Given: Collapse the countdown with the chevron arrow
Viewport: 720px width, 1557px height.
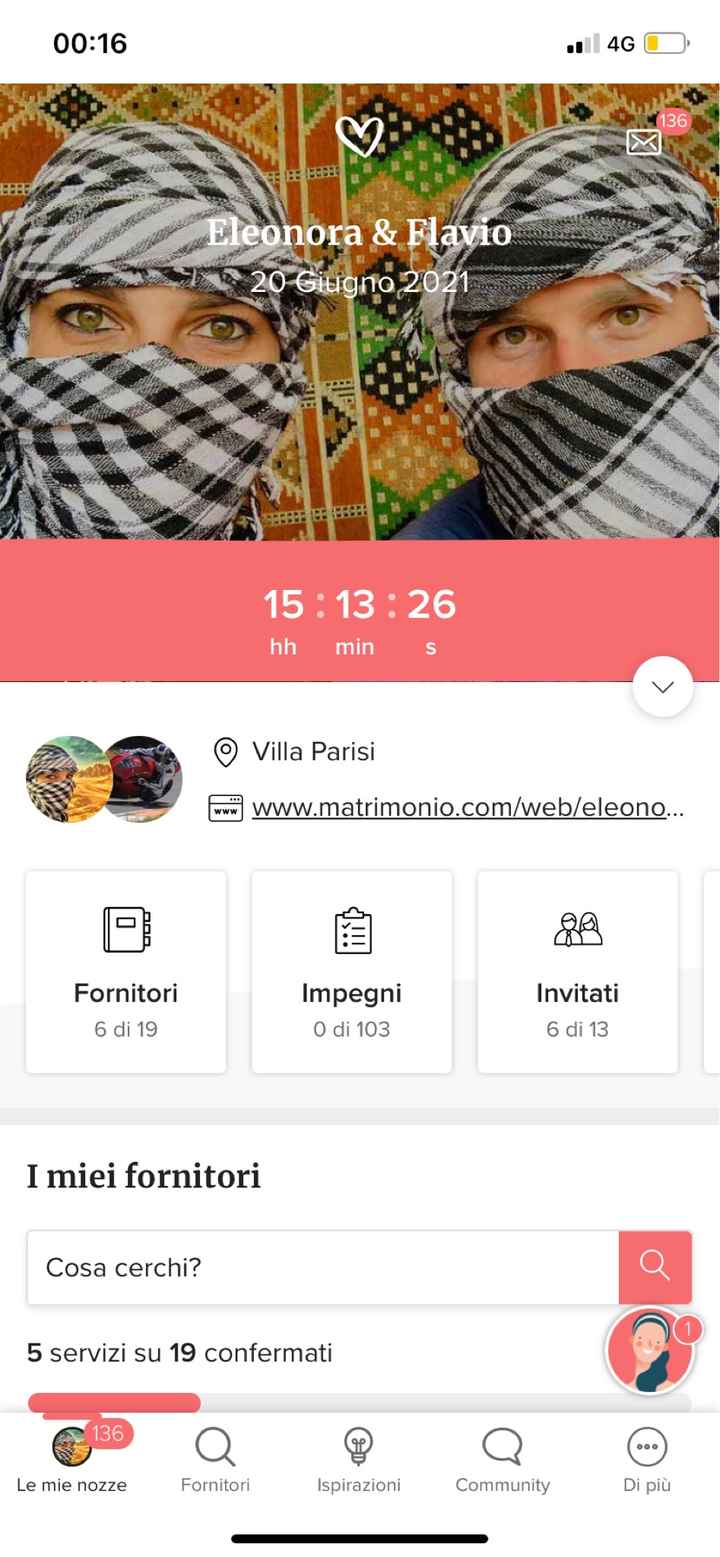Looking at the screenshot, I should (662, 686).
